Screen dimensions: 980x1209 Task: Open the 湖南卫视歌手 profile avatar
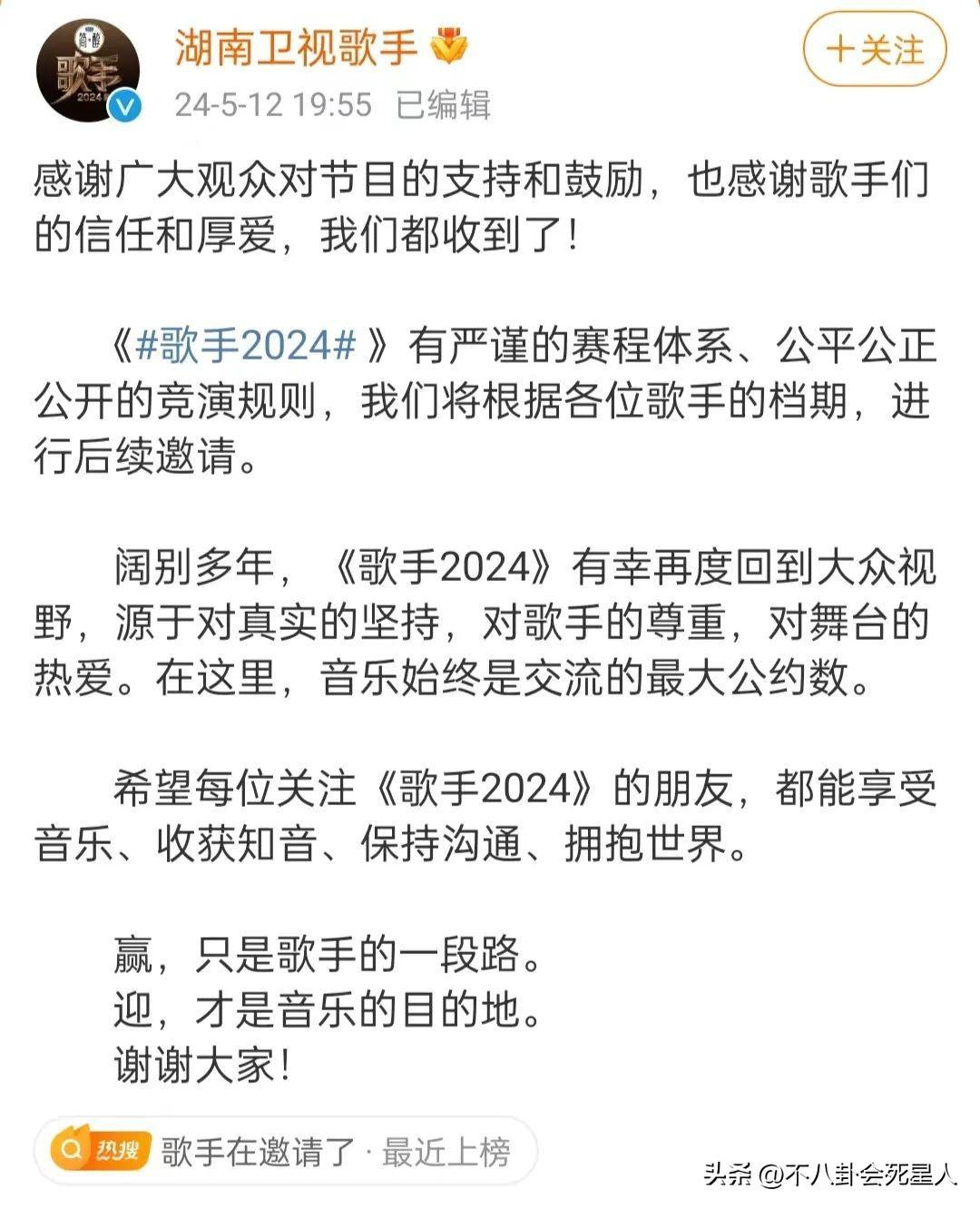[88, 70]
